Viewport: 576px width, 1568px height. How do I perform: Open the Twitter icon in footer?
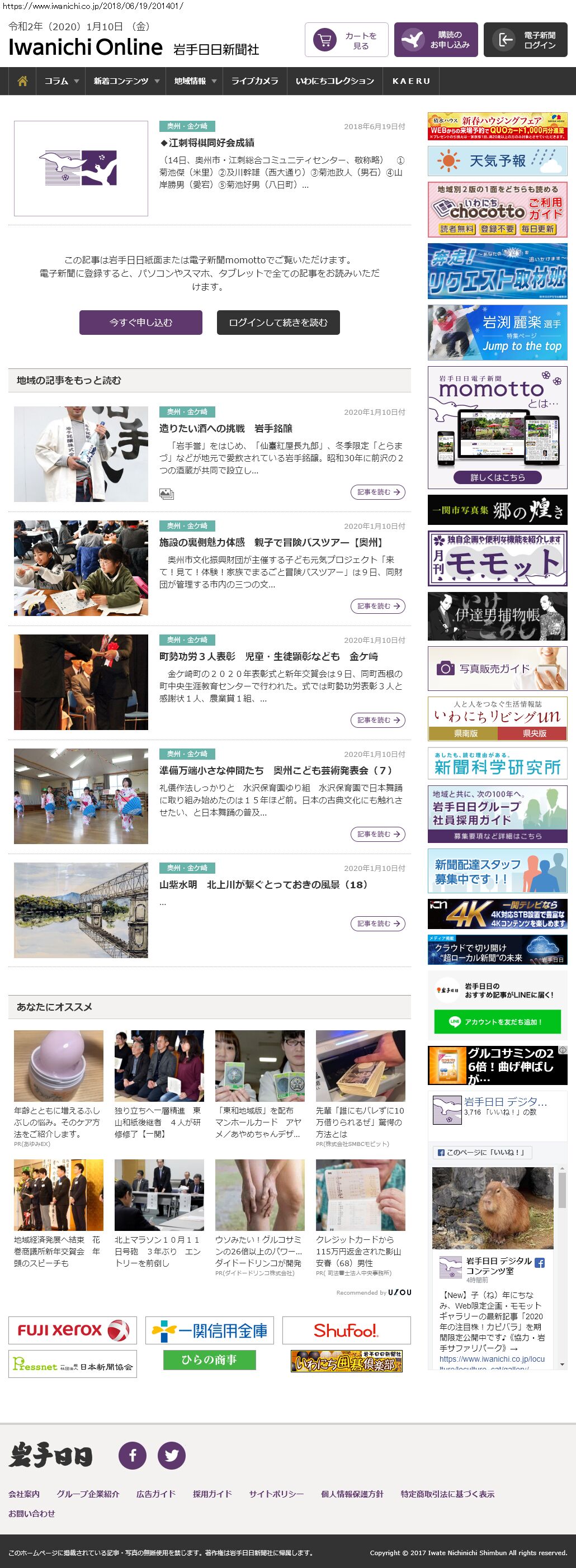tap(172, 1456)
